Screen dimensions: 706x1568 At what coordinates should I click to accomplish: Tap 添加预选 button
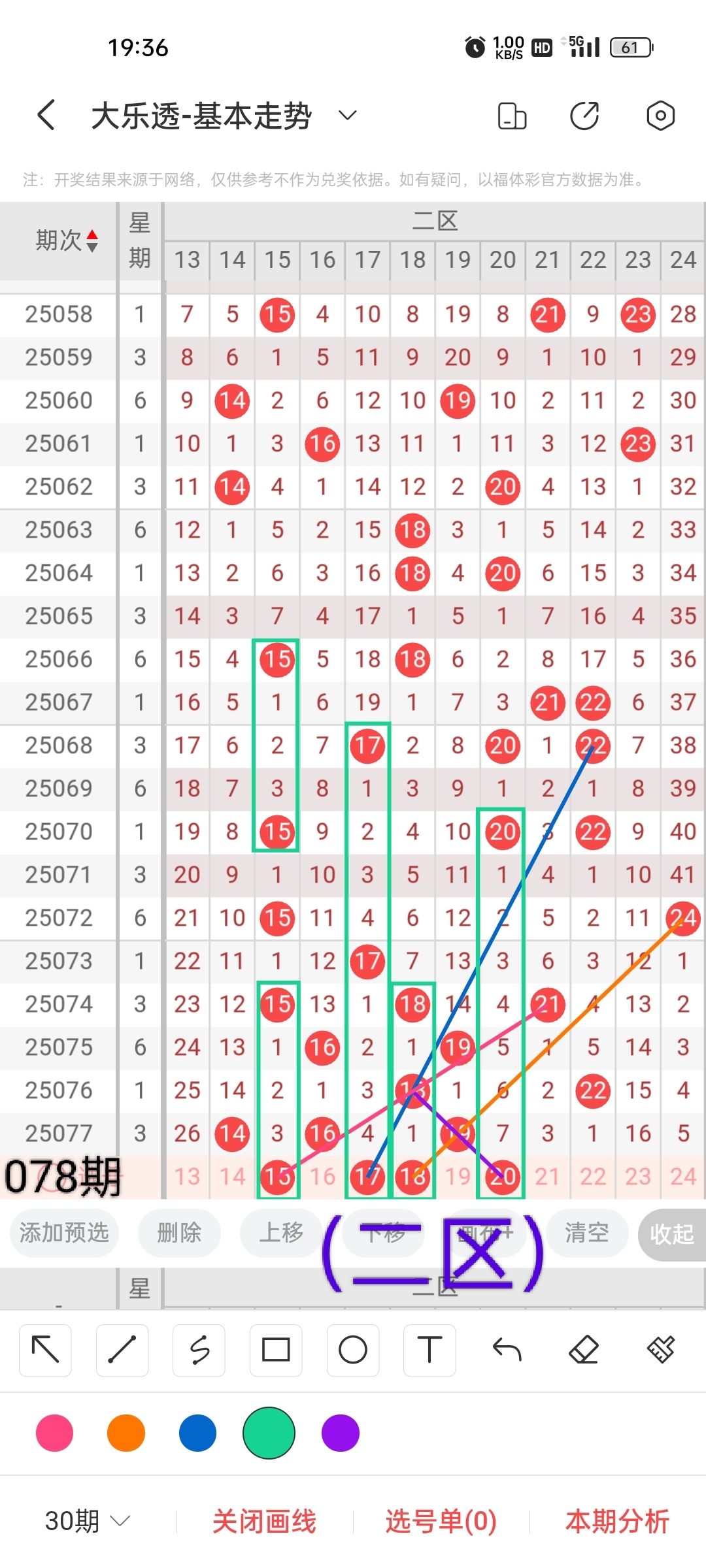[x=64, y=1233]
